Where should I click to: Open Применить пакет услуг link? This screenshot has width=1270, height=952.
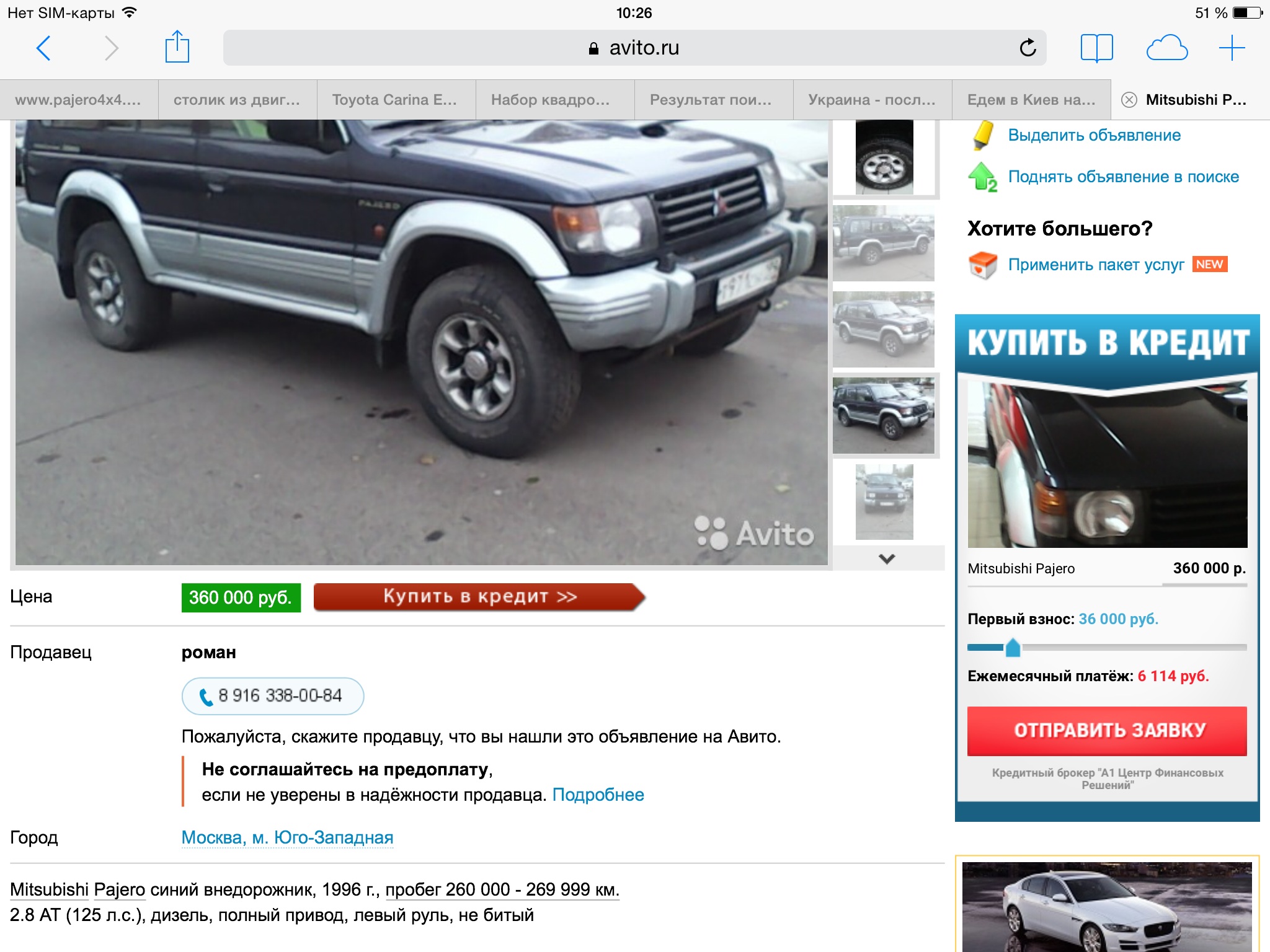tap(1096, 265)
